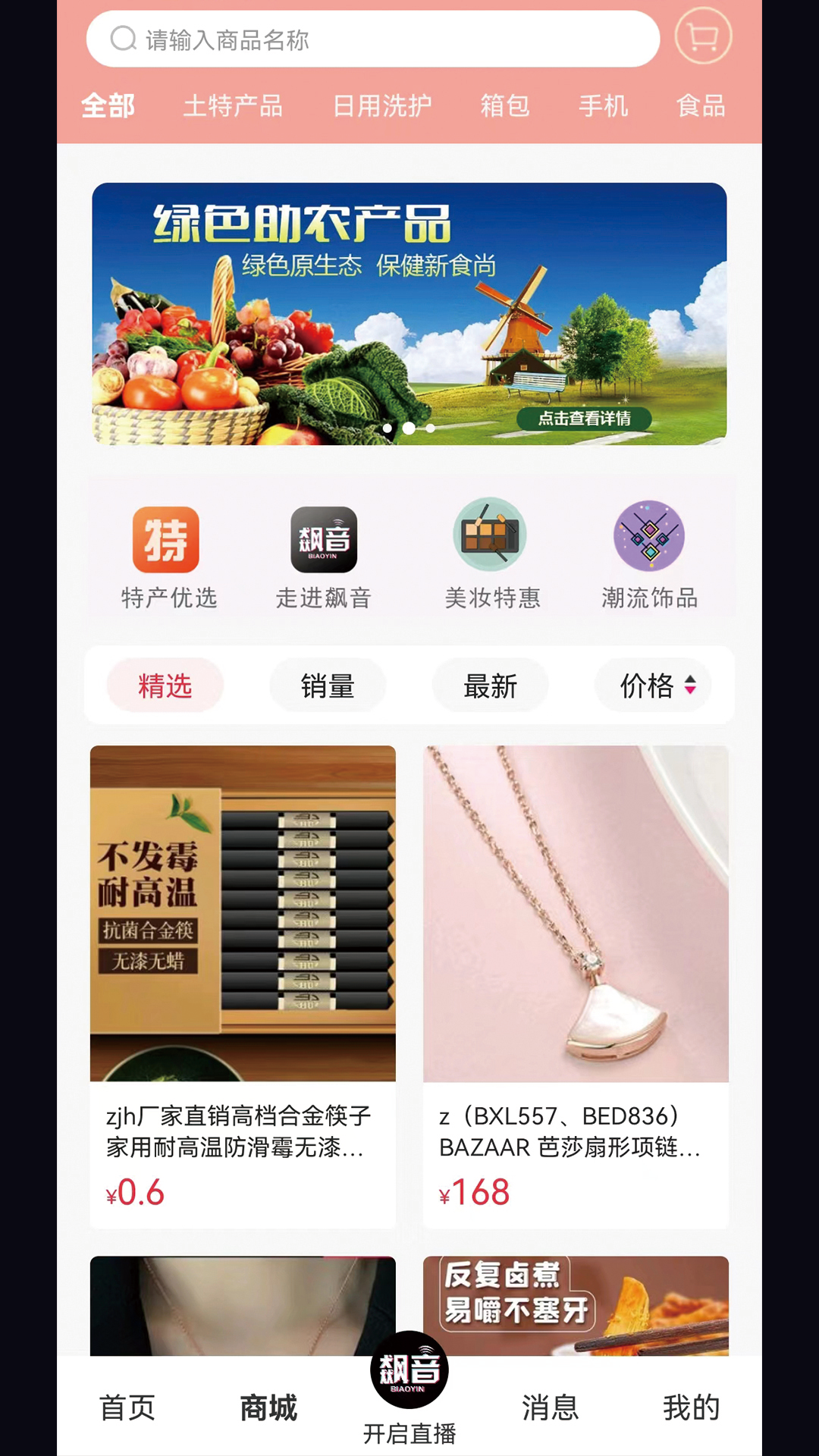Switch to the 土特产品 category tab

tap(233, 105)
